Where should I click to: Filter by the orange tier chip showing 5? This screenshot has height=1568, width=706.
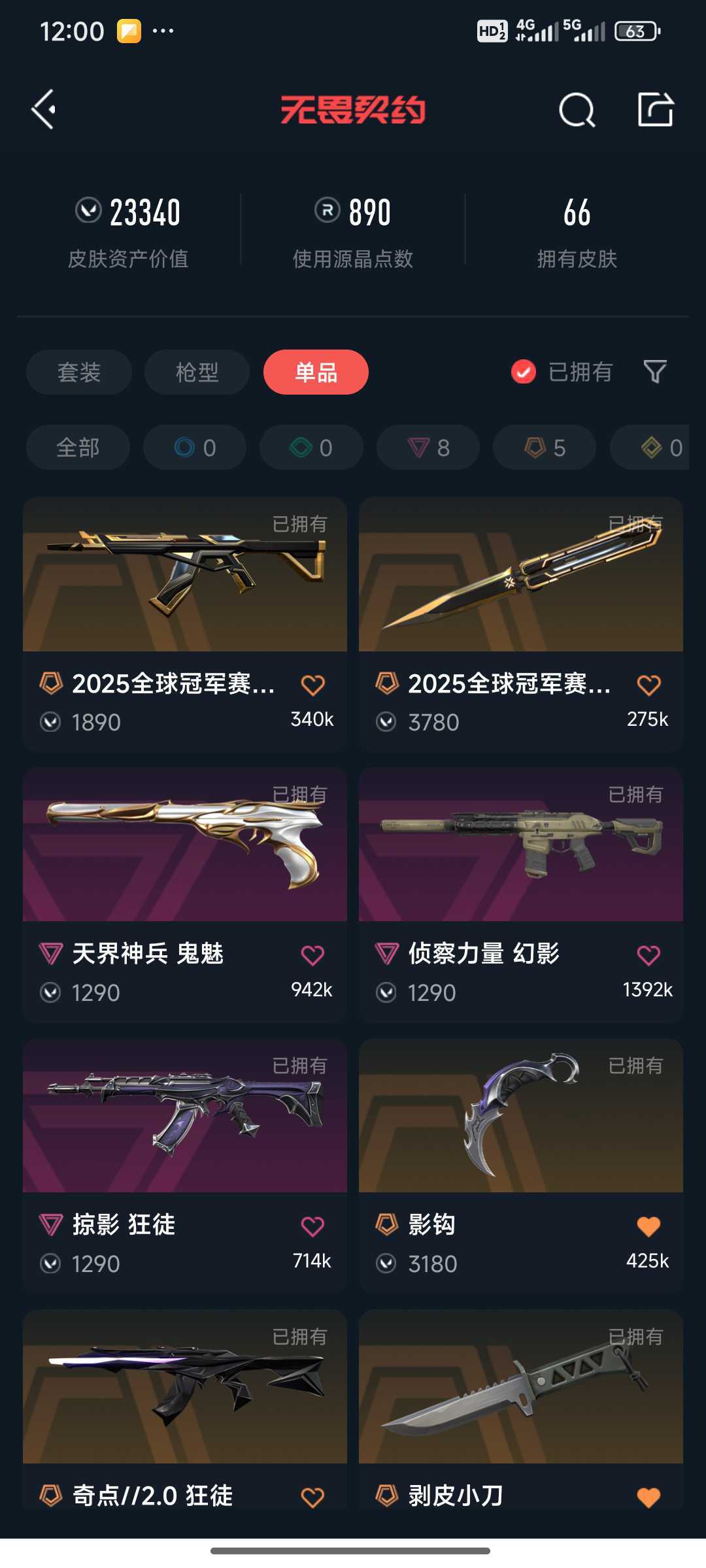click(545, 448)
